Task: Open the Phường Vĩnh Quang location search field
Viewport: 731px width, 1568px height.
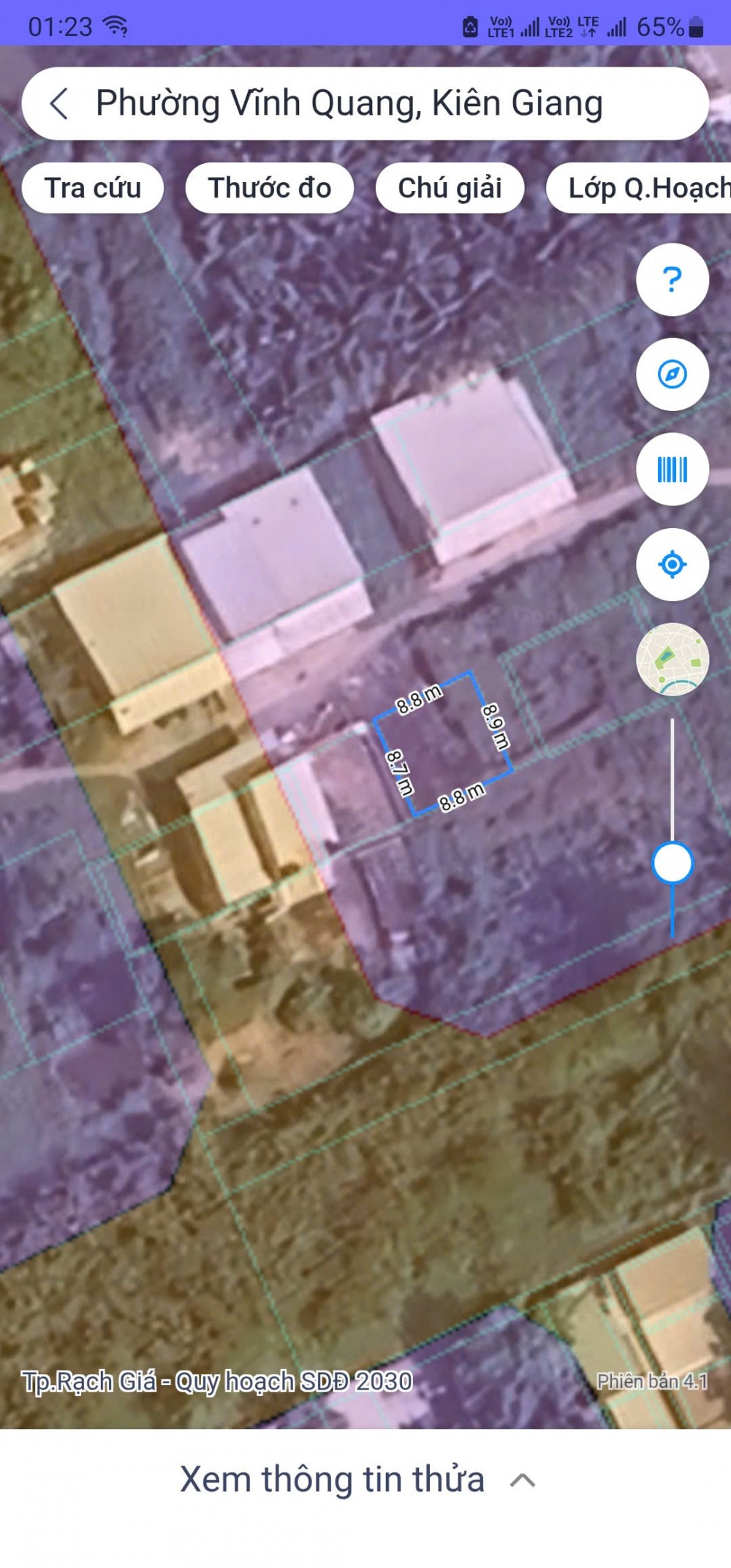Action: [x=349, y=103]
